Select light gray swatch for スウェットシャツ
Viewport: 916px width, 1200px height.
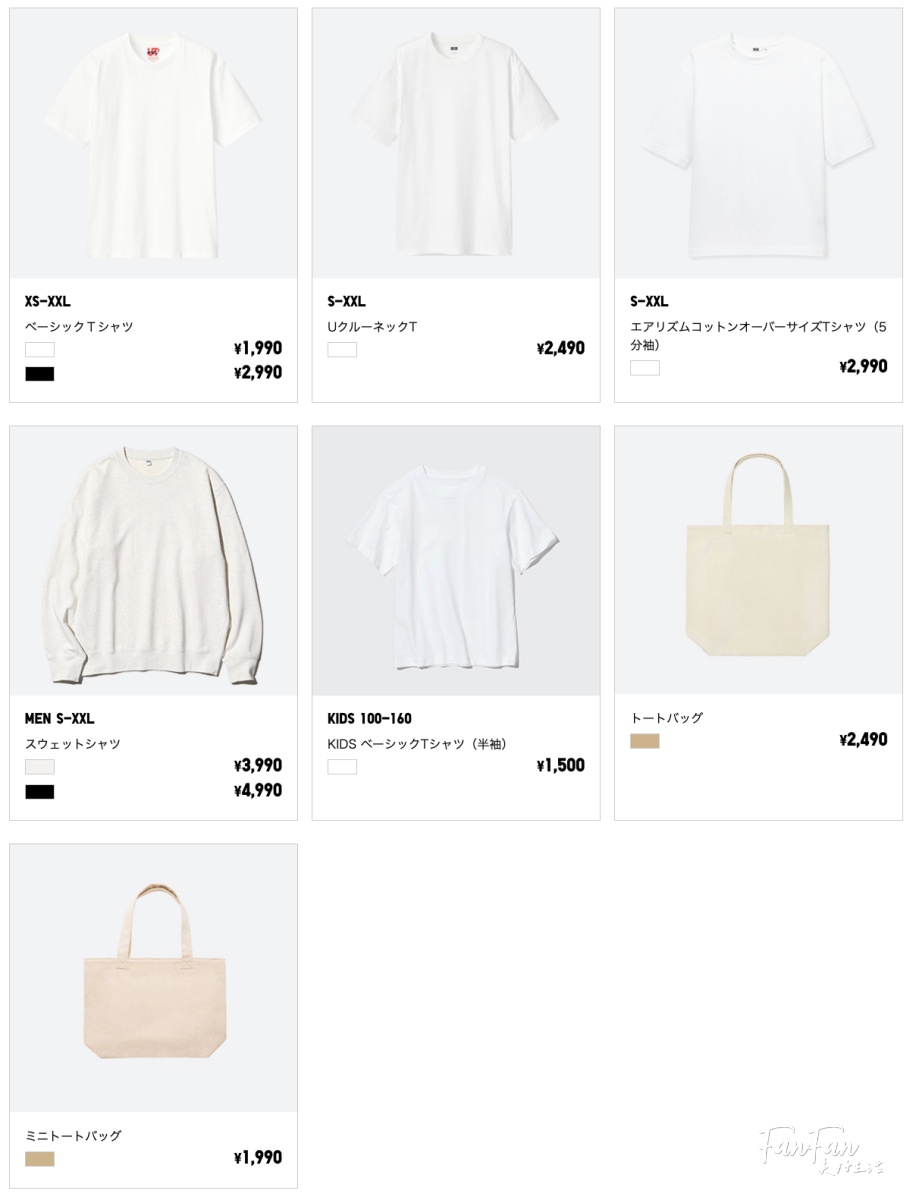point(40,767)
